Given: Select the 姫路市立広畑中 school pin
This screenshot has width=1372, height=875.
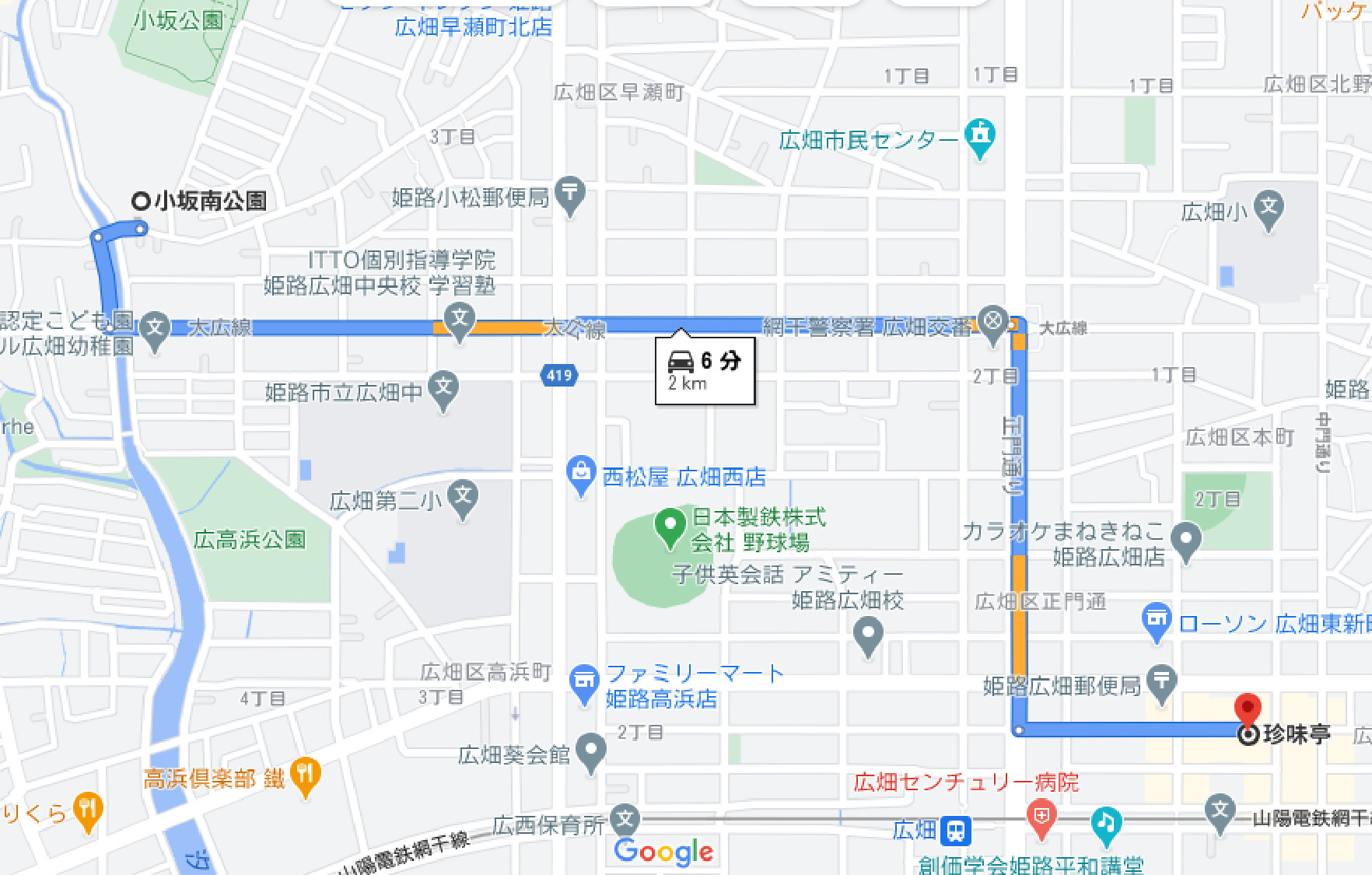Looking at the screenshot, I should point(443,389).
